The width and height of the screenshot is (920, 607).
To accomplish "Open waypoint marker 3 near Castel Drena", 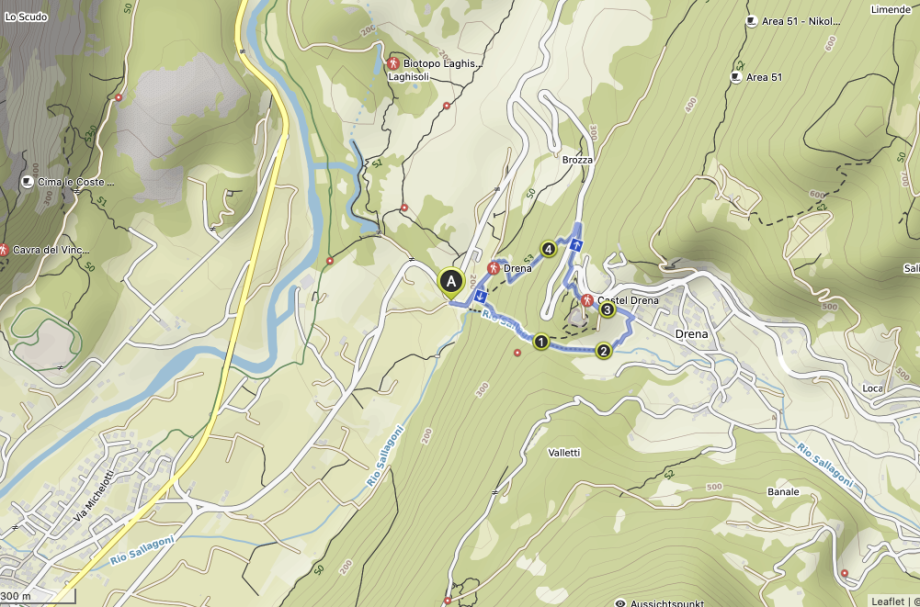I will (x=606, y=310).
